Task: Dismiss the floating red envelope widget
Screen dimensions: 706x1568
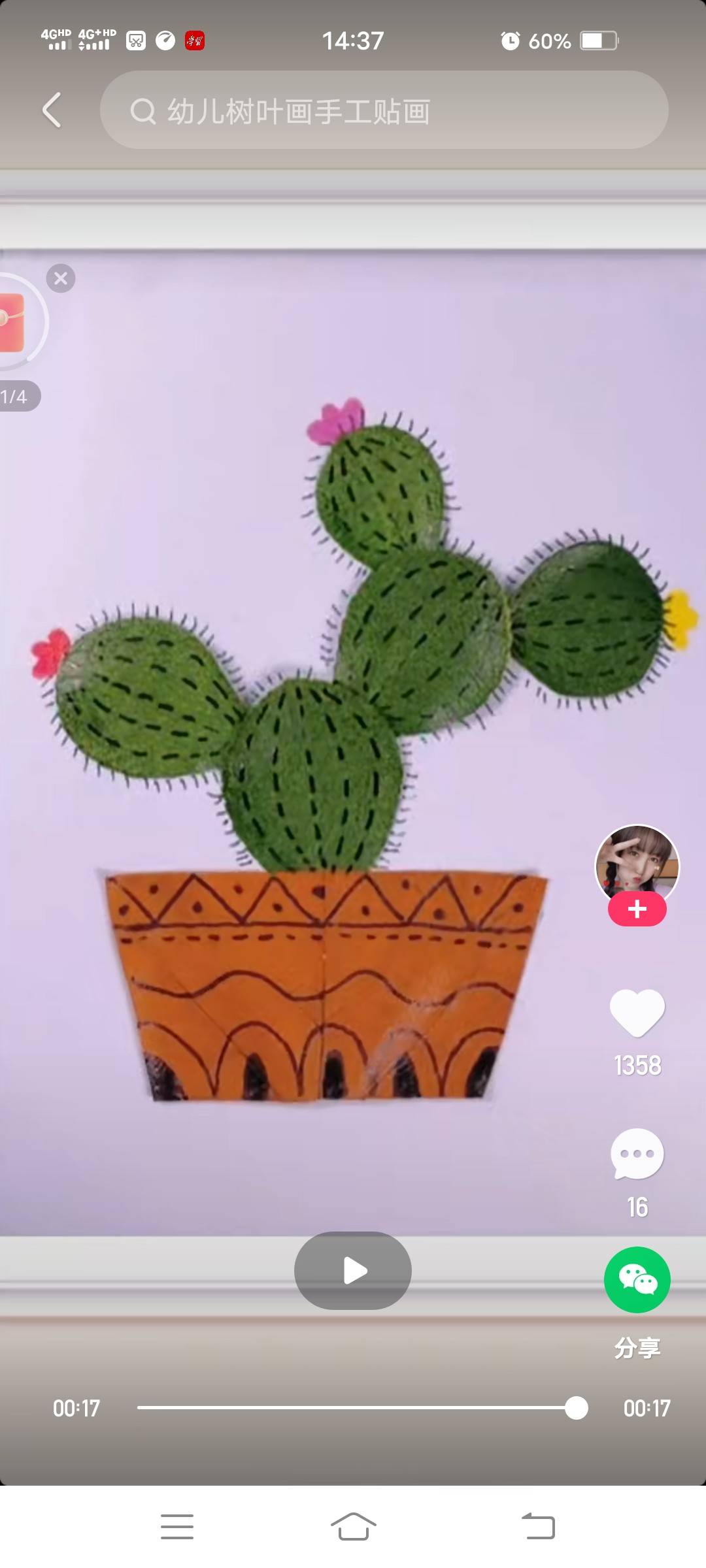Action: (x=61, y=278)
